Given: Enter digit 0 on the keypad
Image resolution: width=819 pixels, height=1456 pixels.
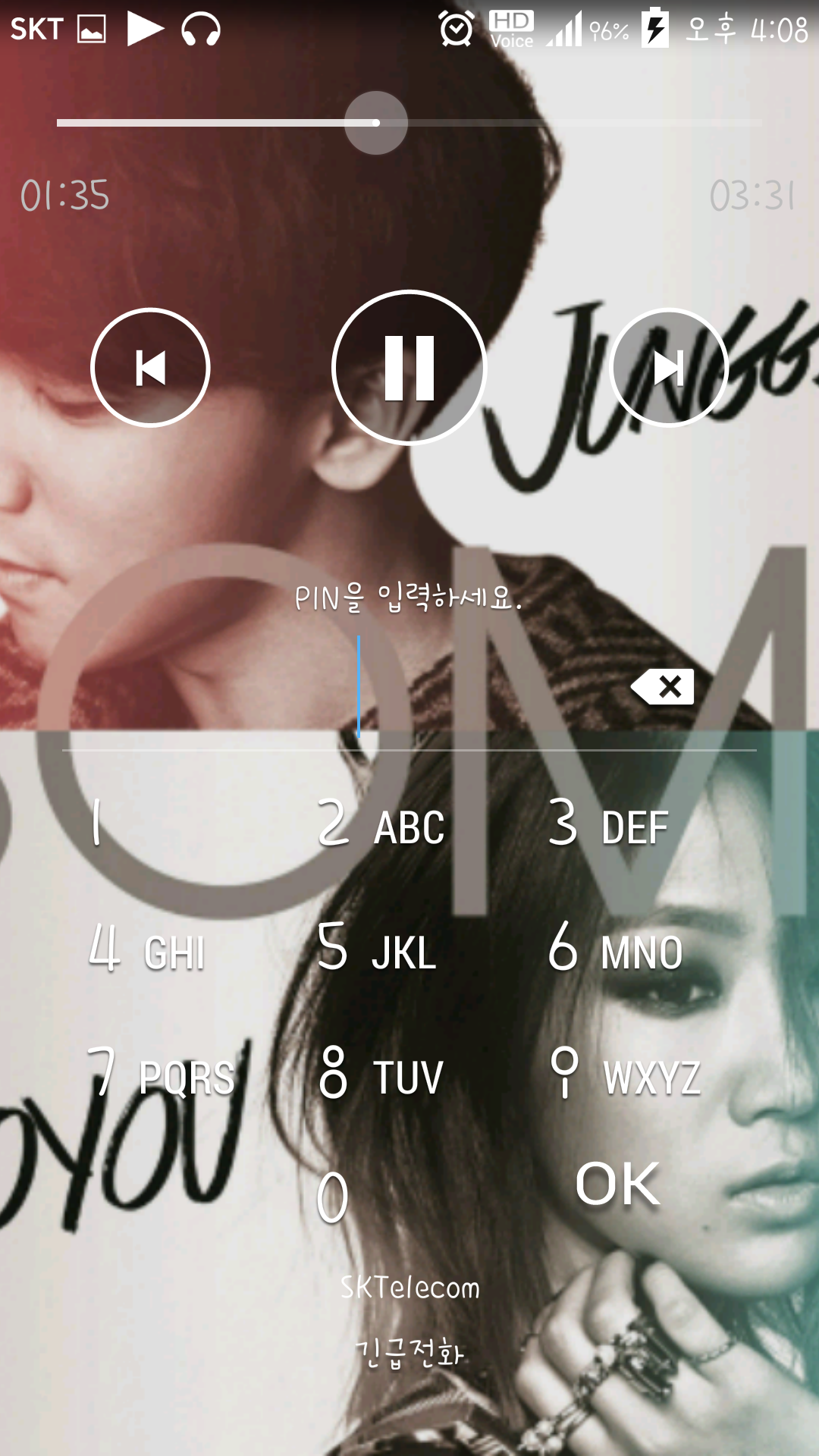Looking at the screenshot, I should [x=333, y=1198].
